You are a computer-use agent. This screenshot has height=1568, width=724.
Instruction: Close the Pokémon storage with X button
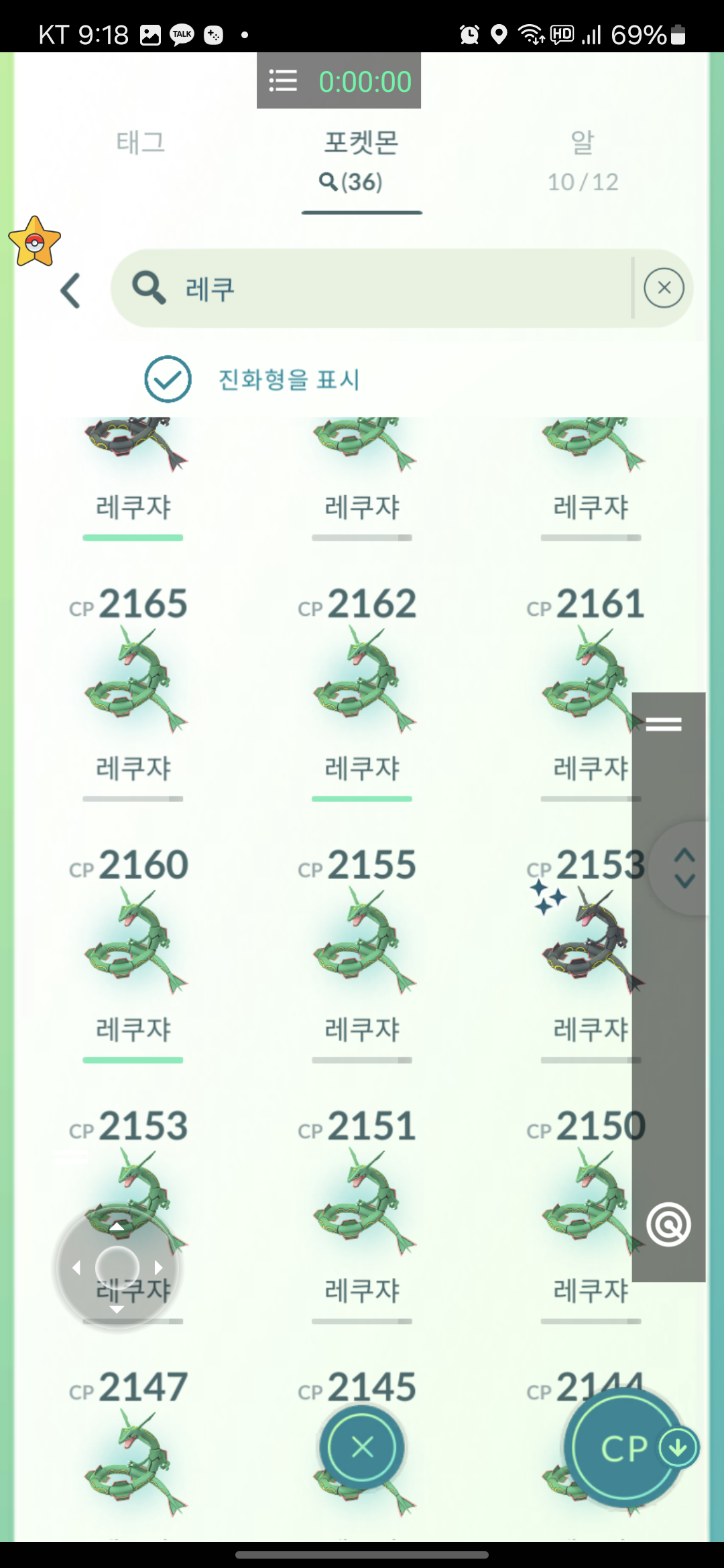tap(362, 1447)
